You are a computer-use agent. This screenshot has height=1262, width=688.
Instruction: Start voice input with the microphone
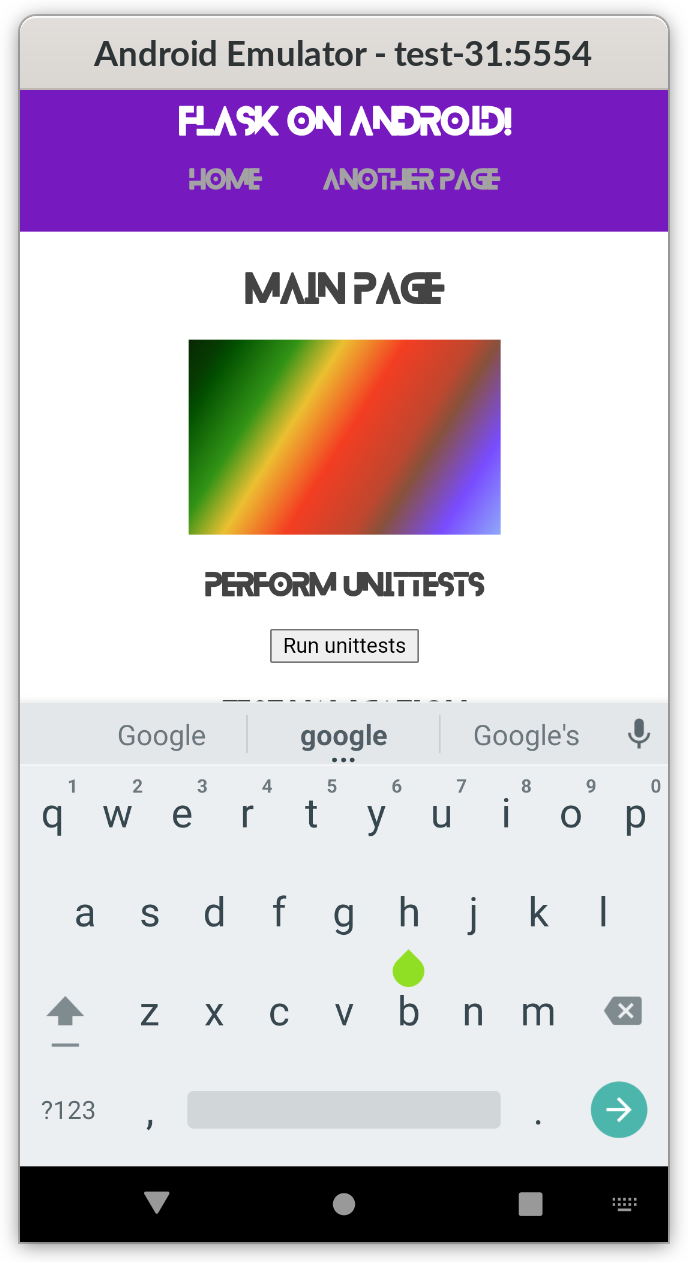(639, 735)
